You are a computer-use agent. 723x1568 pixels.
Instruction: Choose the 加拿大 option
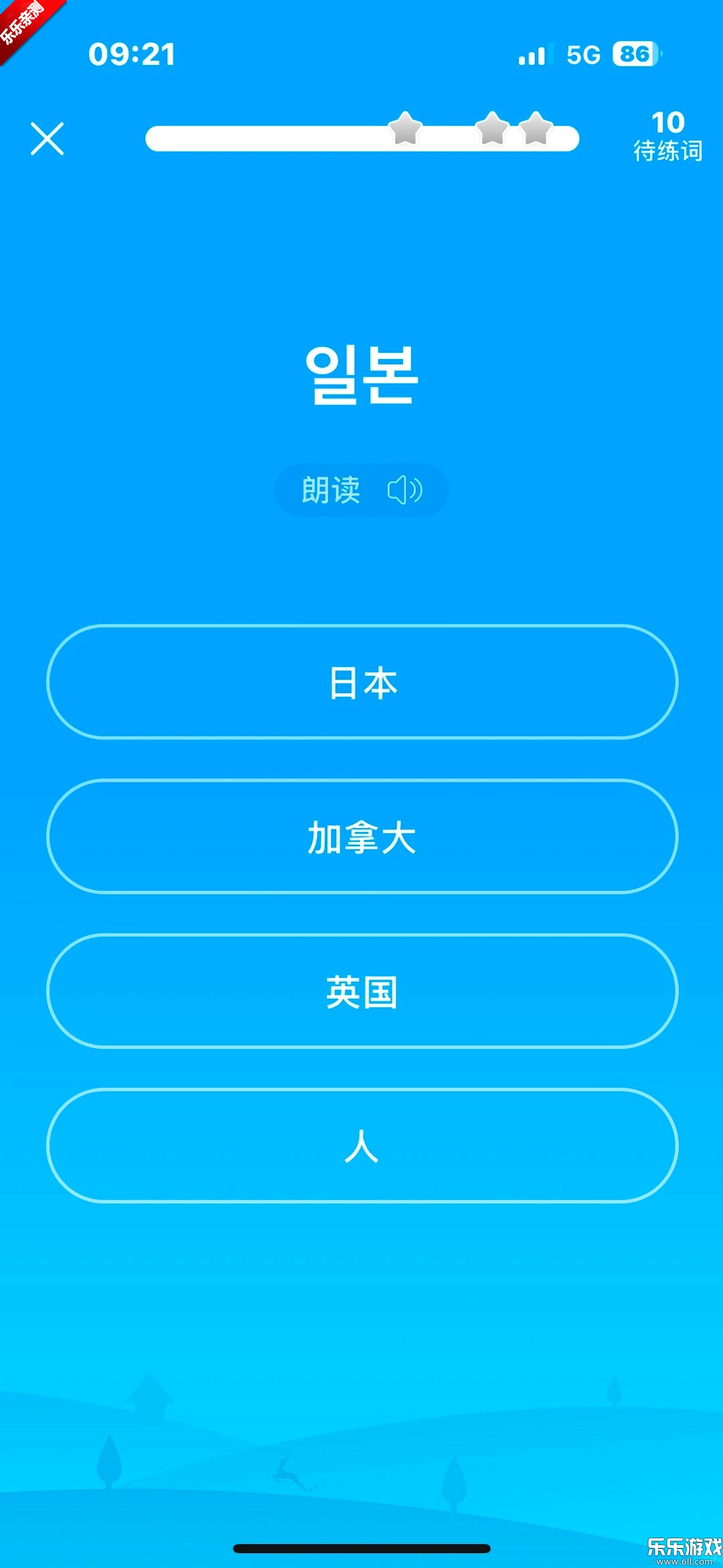(x=361, y=837)
